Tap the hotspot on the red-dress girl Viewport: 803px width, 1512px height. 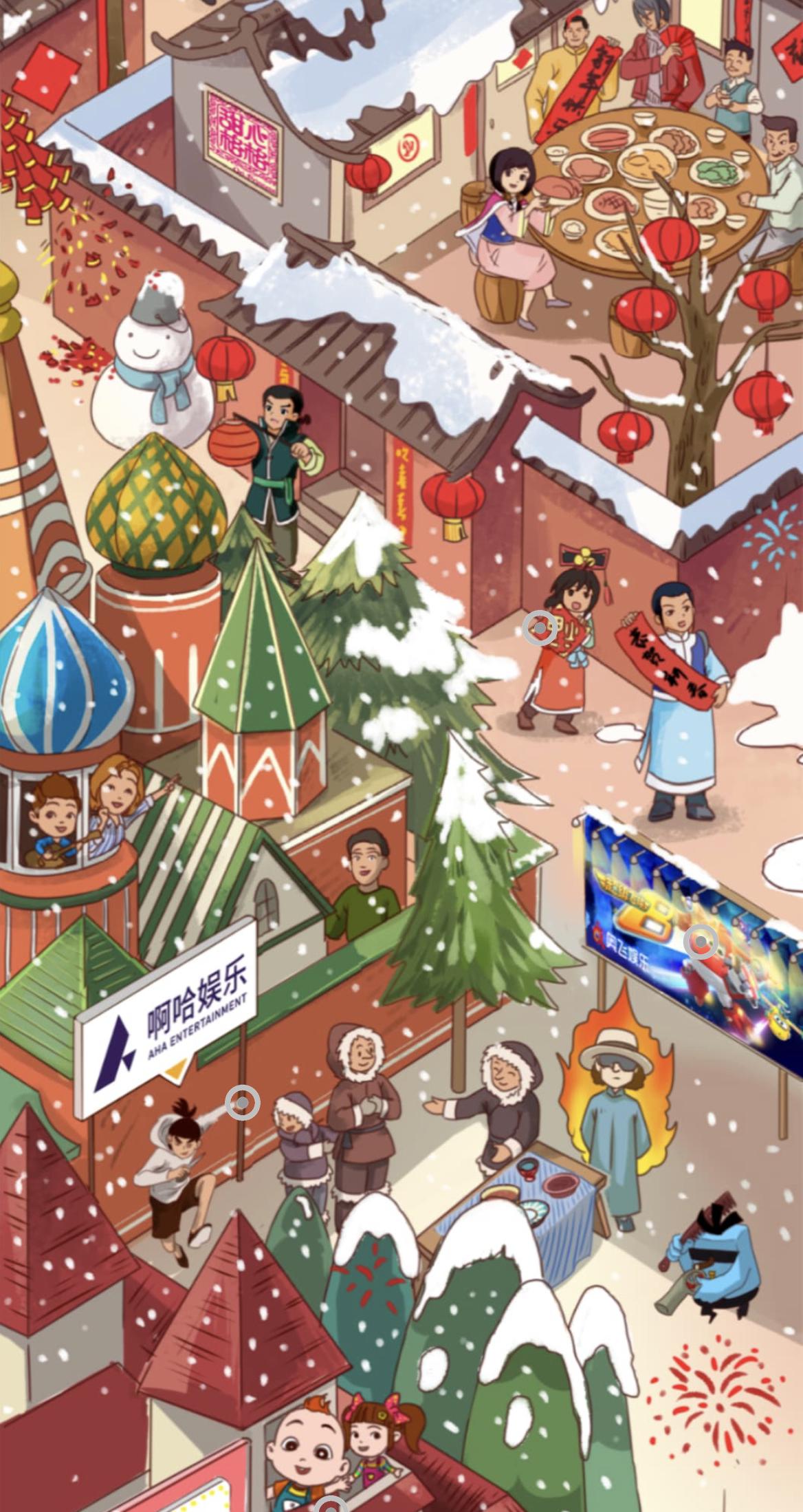[540, 627]
